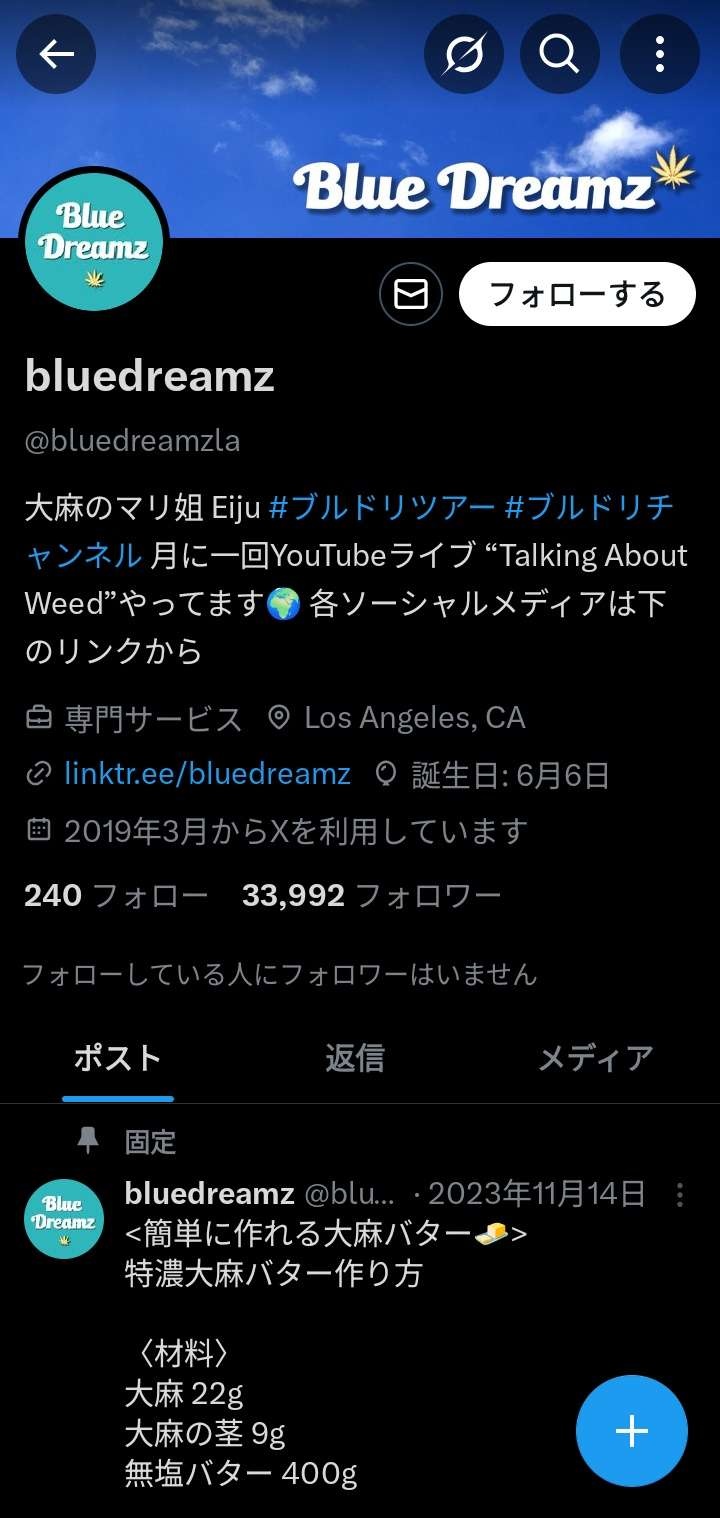The height and width of the screenshot is (1518, 720).
Task: Send a direct message via envelope icon
Action: point(410,294)
